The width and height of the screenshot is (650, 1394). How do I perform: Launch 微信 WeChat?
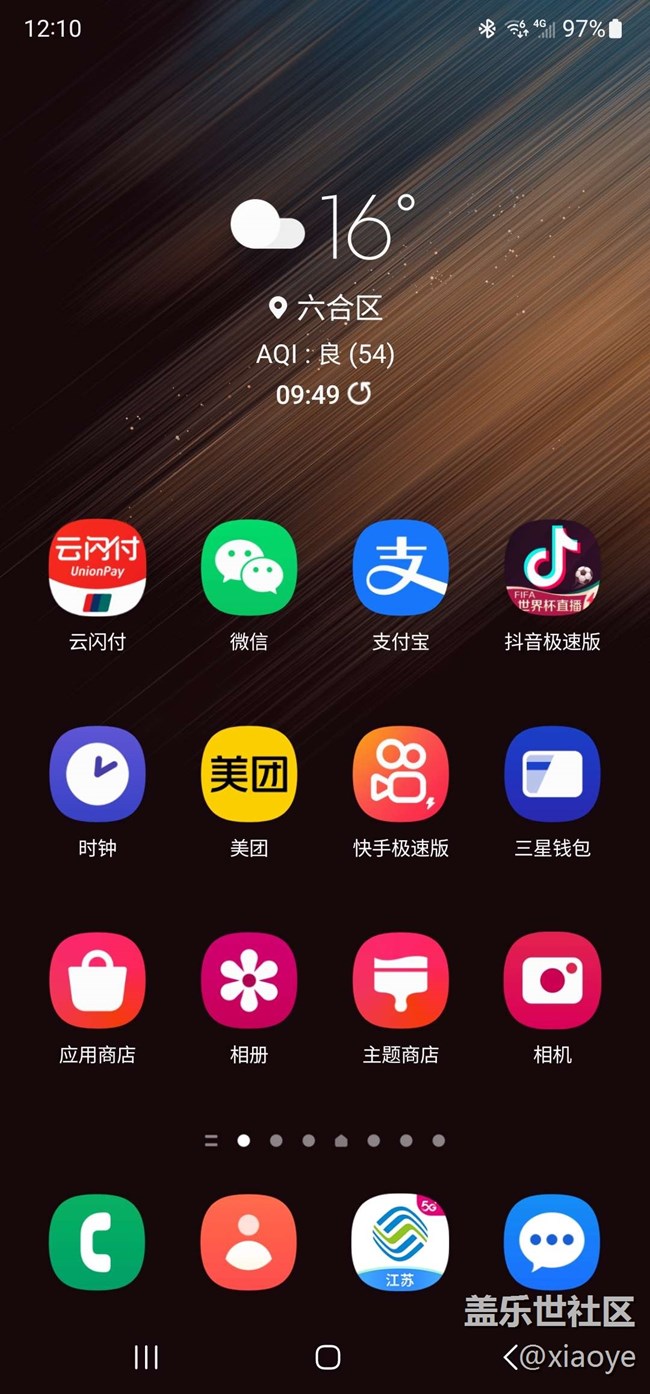[249, 568]
